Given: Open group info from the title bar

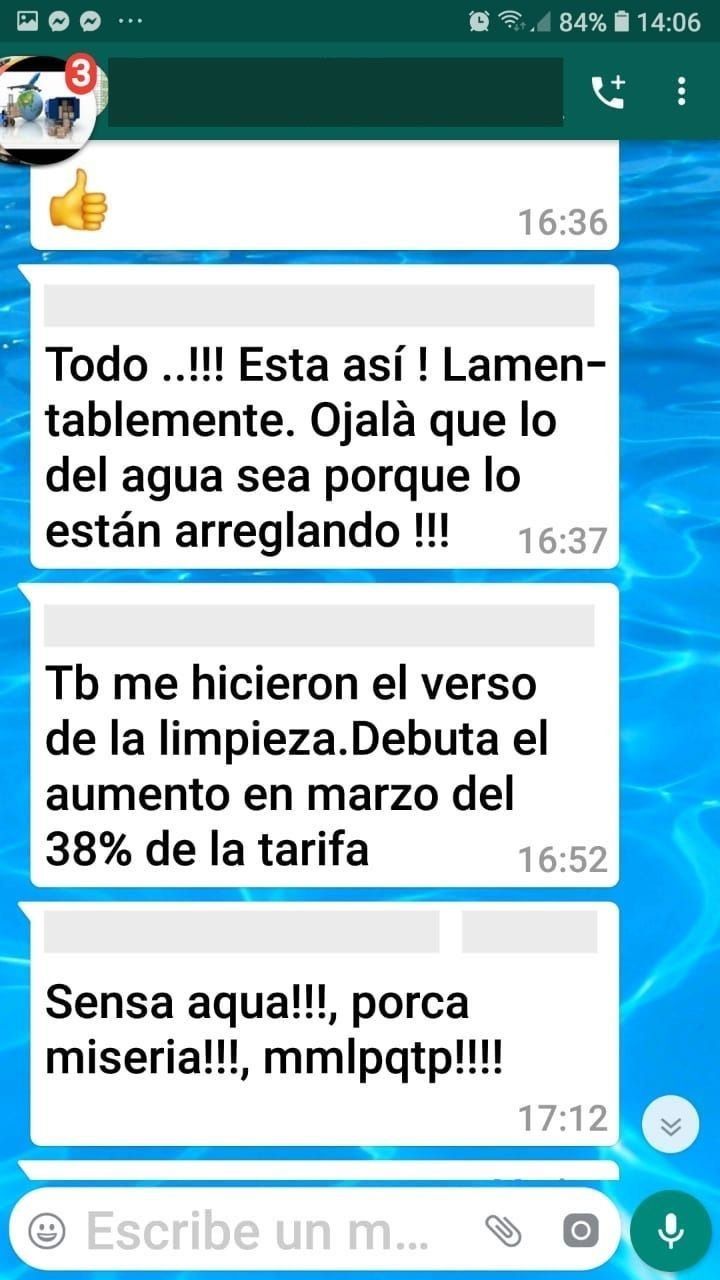Looking at the screenshot, I should (x=335, y=92).
